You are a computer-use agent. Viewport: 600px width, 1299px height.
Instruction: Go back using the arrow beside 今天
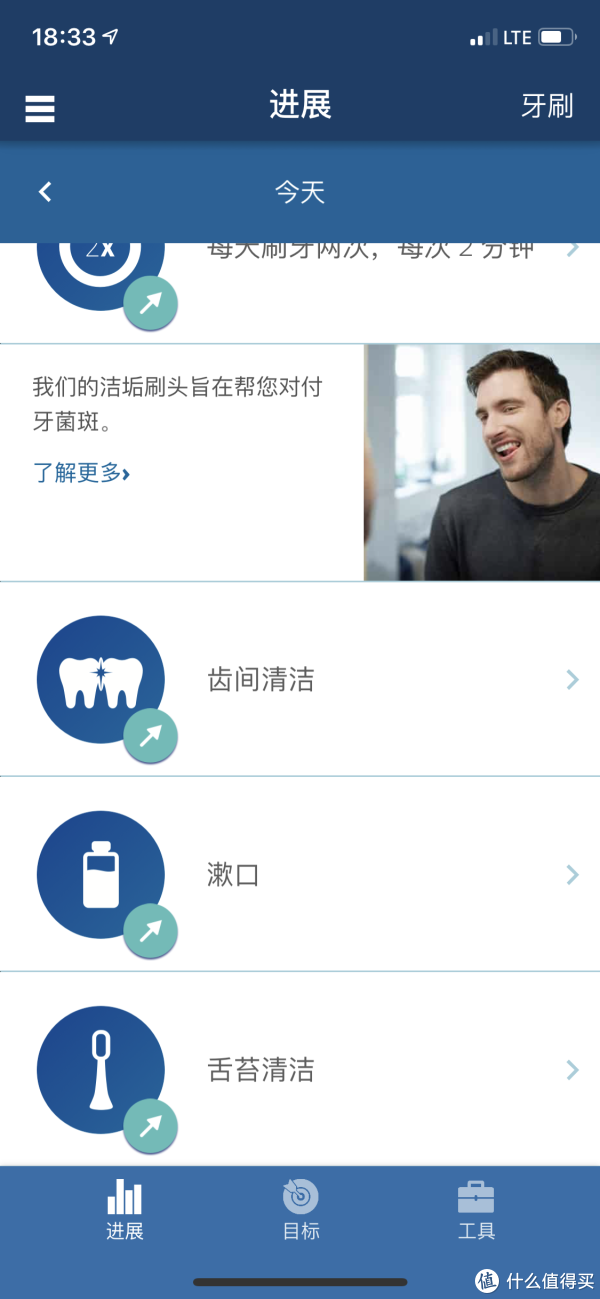45,191
